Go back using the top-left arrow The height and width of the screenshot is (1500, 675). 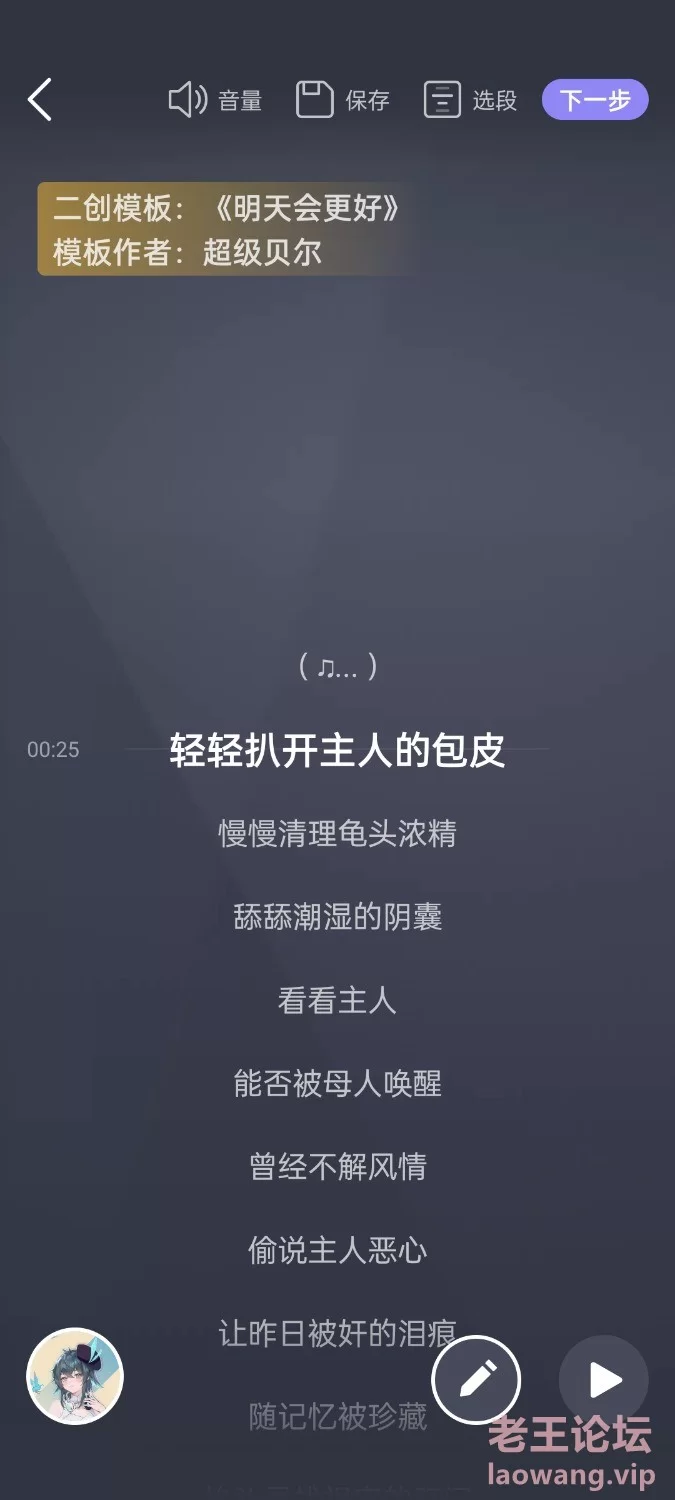tap(40, 100)
